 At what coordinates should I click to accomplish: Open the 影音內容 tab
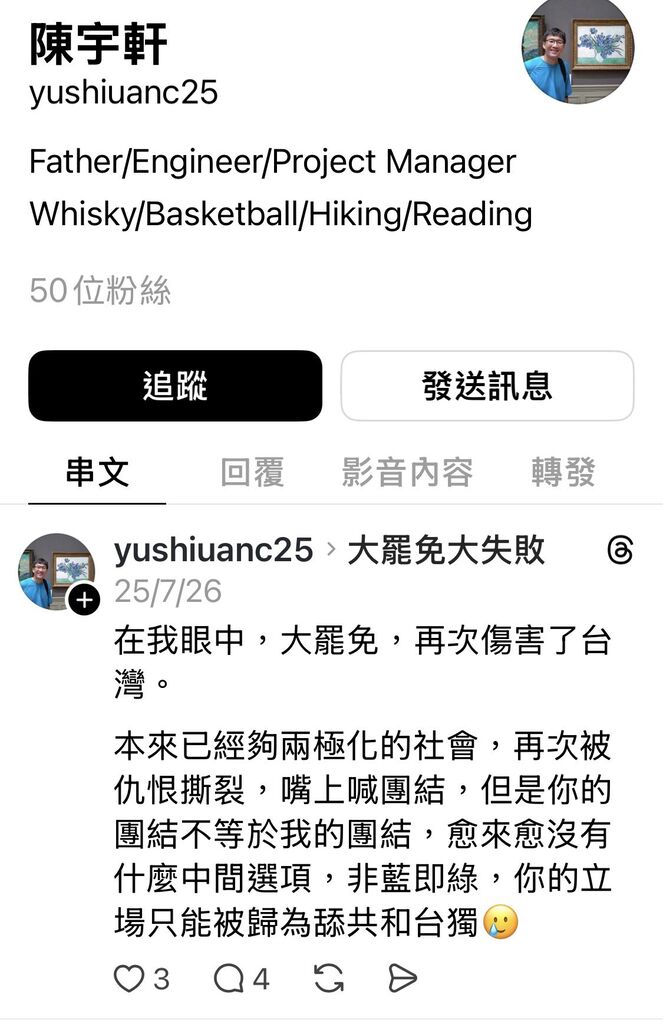point(407,472)
